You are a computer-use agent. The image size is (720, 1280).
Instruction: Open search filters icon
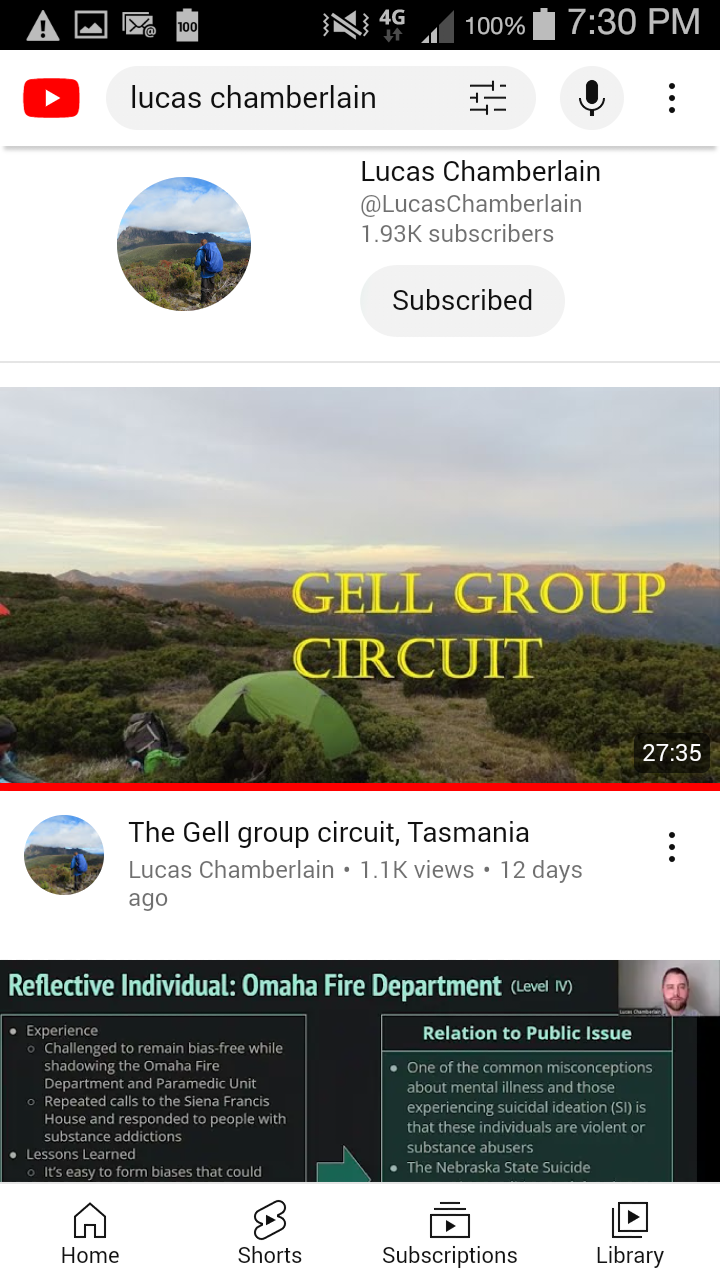tap(488, 98)
